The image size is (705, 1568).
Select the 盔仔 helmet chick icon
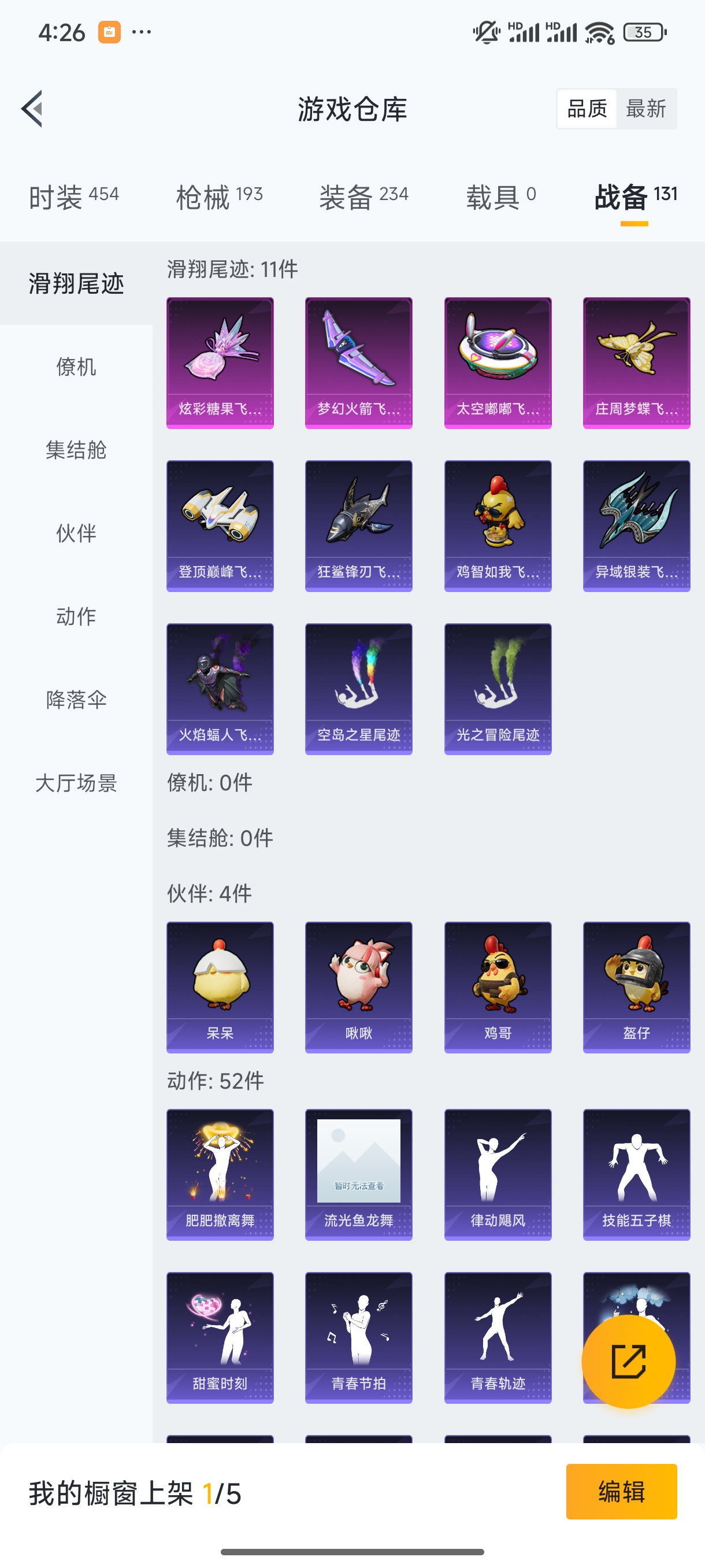[636, 986]
